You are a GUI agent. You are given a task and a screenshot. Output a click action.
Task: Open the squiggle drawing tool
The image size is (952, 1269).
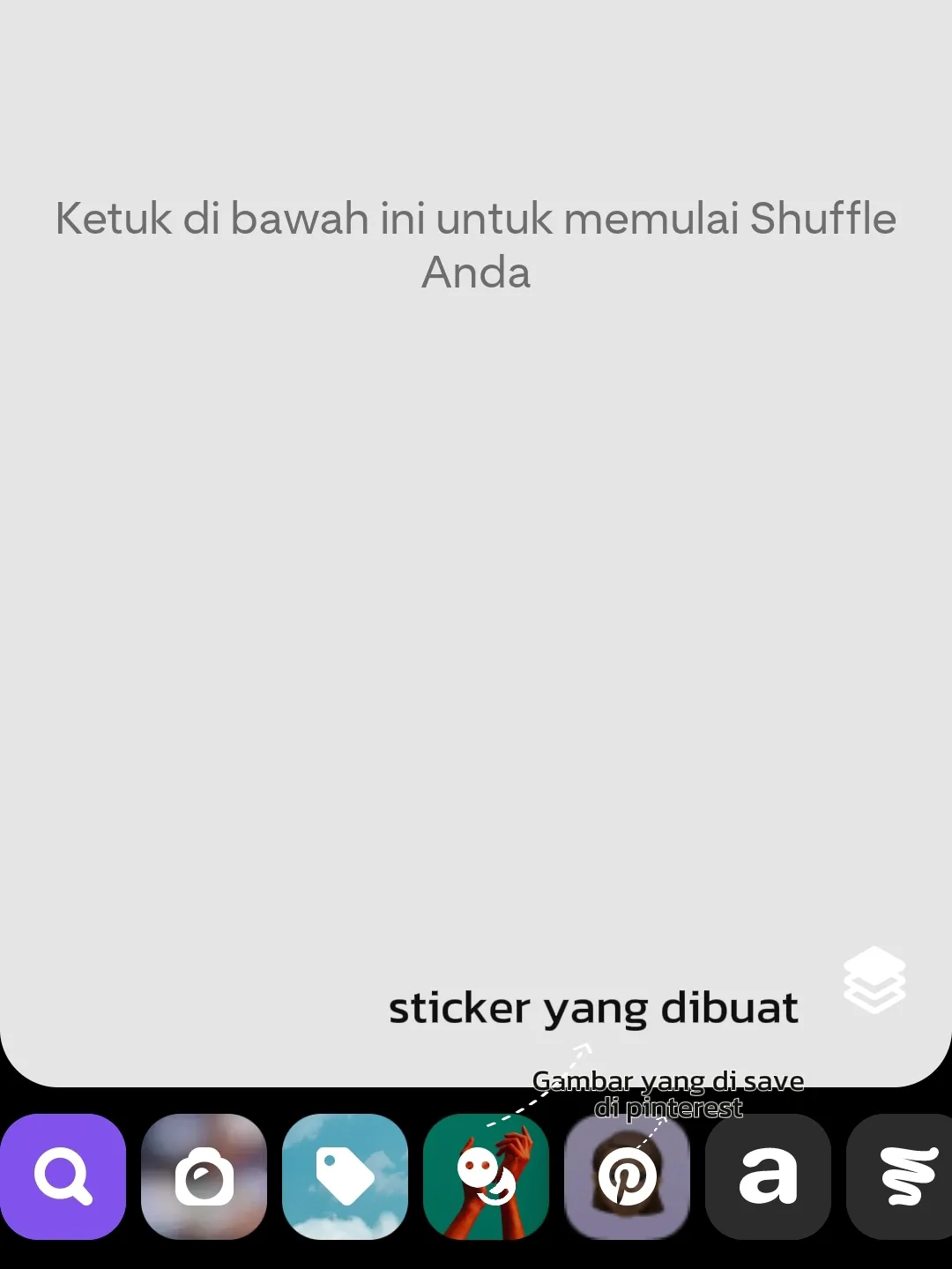coord(904,1176)
